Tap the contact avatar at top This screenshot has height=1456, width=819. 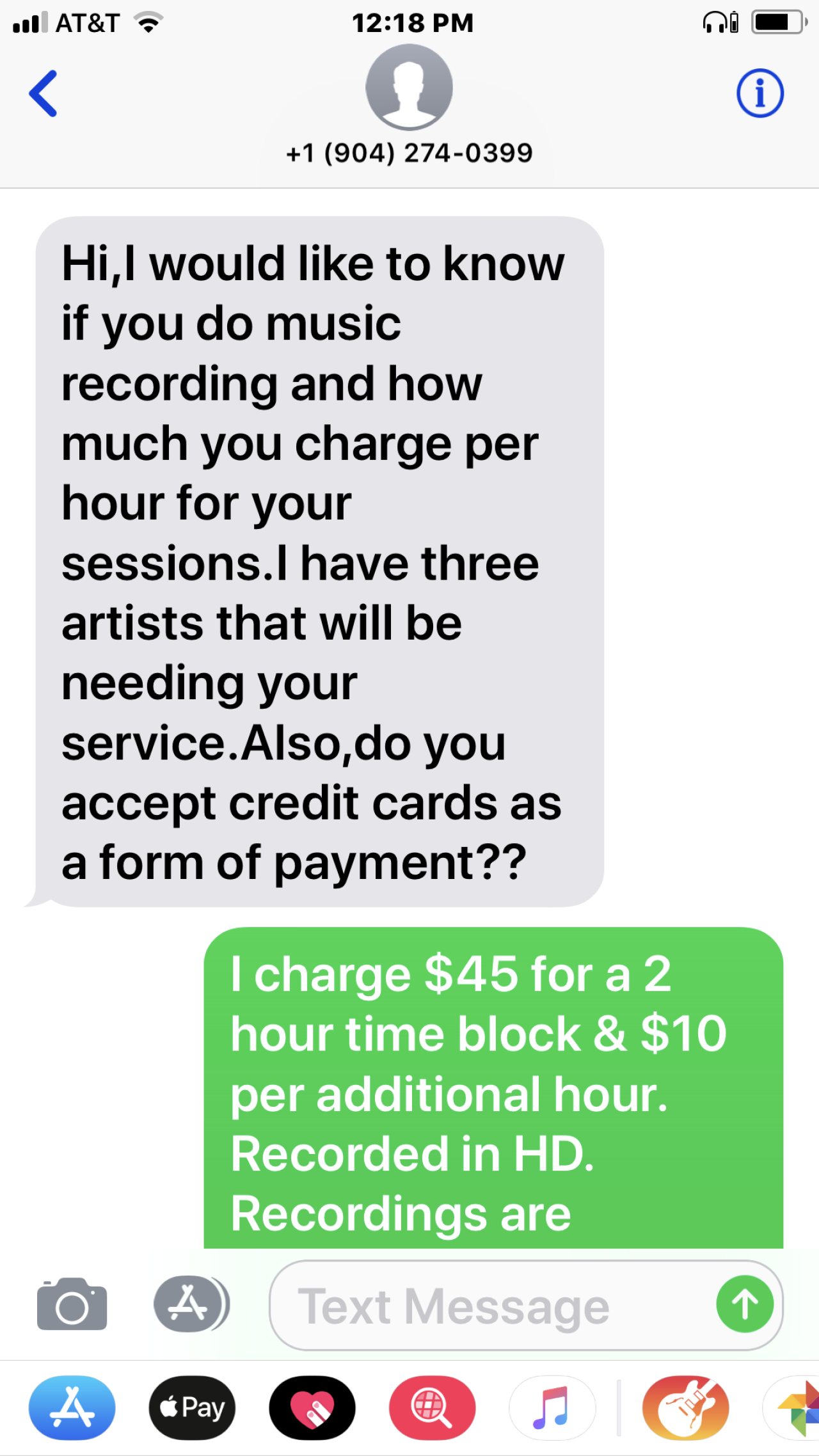click(x=409, y=87)
